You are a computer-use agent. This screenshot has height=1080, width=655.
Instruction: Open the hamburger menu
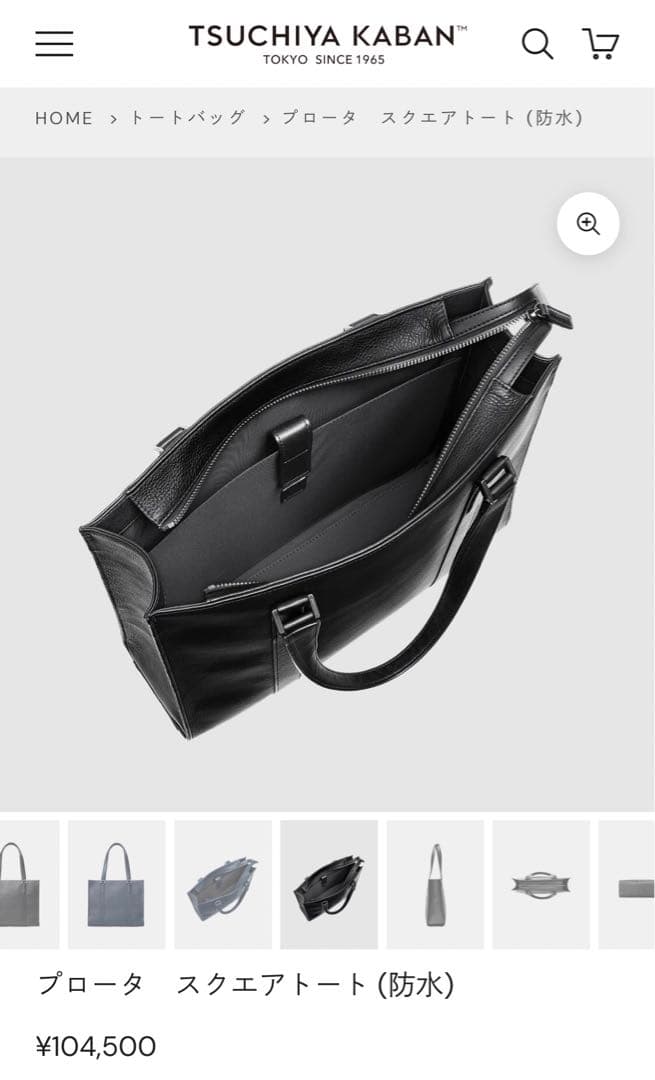pos(54,44)
